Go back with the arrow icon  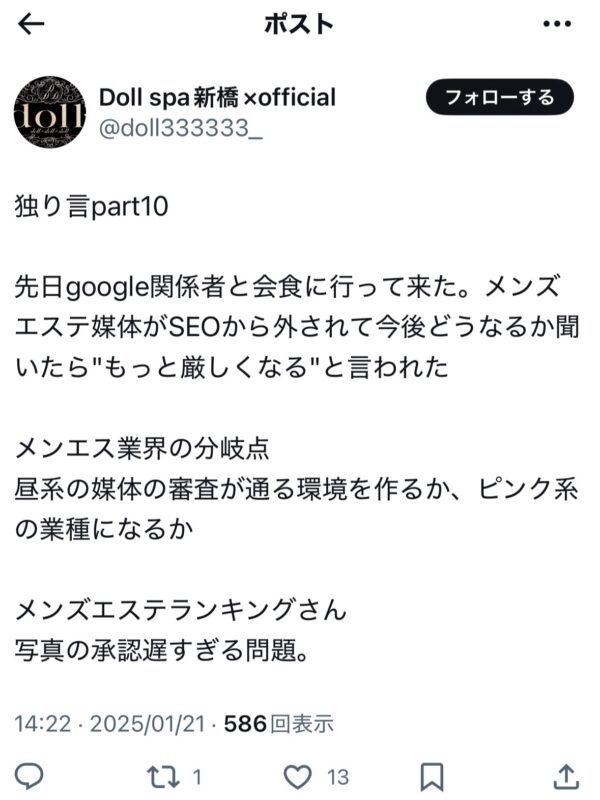point(32,24)
